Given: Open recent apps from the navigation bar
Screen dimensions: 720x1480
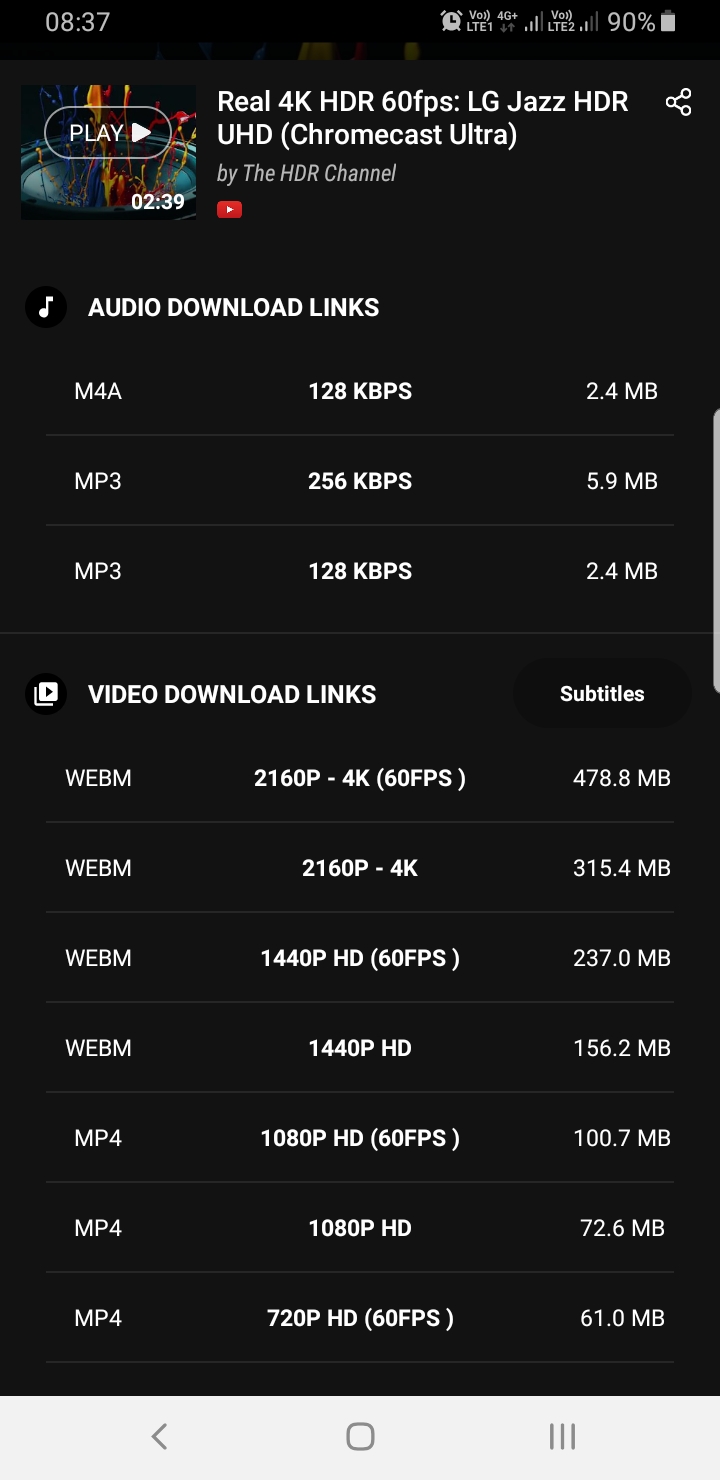Looking at the screenshot, I should point(562,1437).
